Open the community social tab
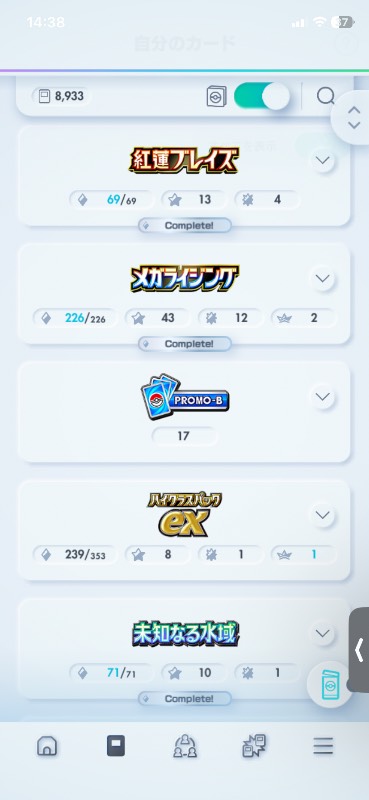Image resolution: width=369 pixels, height=800 pixels. (184, 747)
